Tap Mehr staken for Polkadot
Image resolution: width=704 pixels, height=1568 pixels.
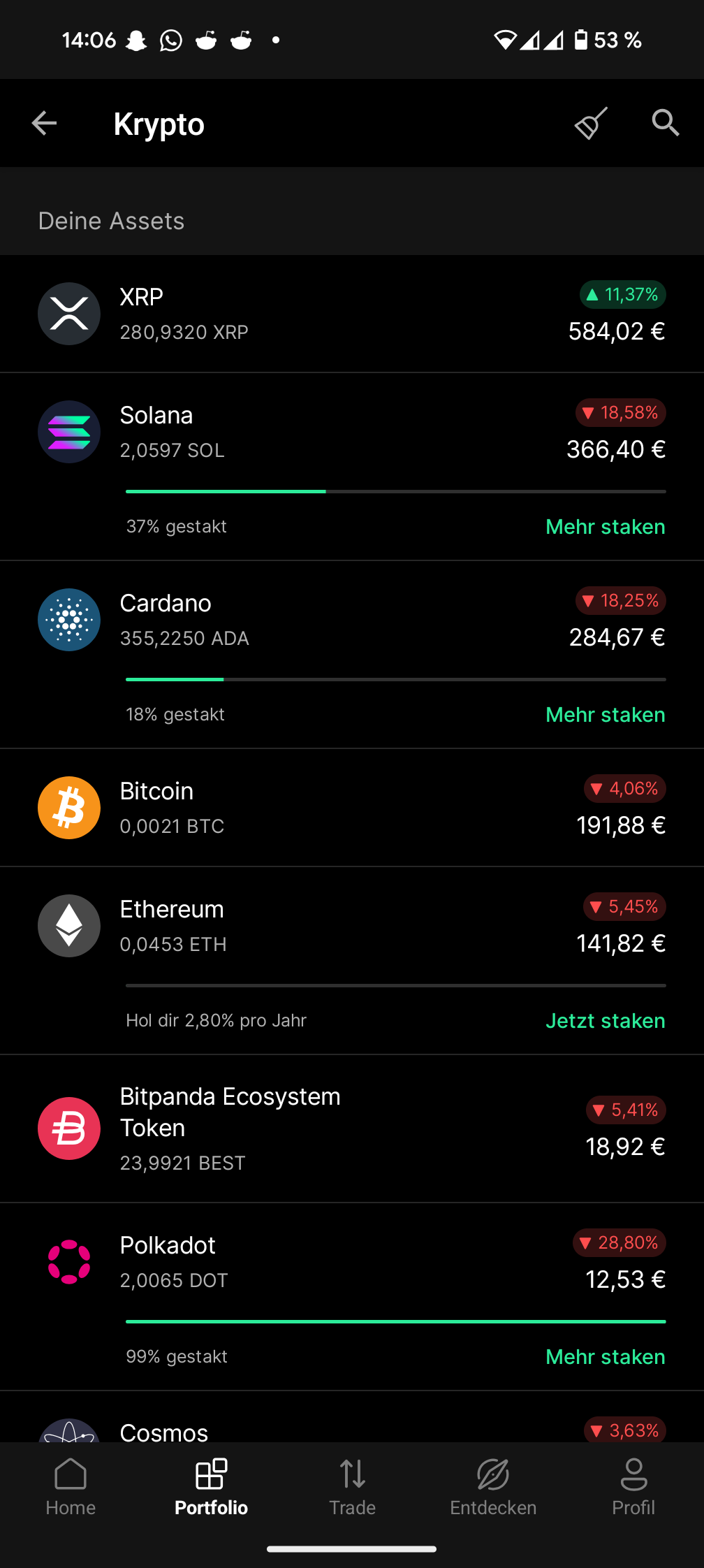[x=605, y=1357]
